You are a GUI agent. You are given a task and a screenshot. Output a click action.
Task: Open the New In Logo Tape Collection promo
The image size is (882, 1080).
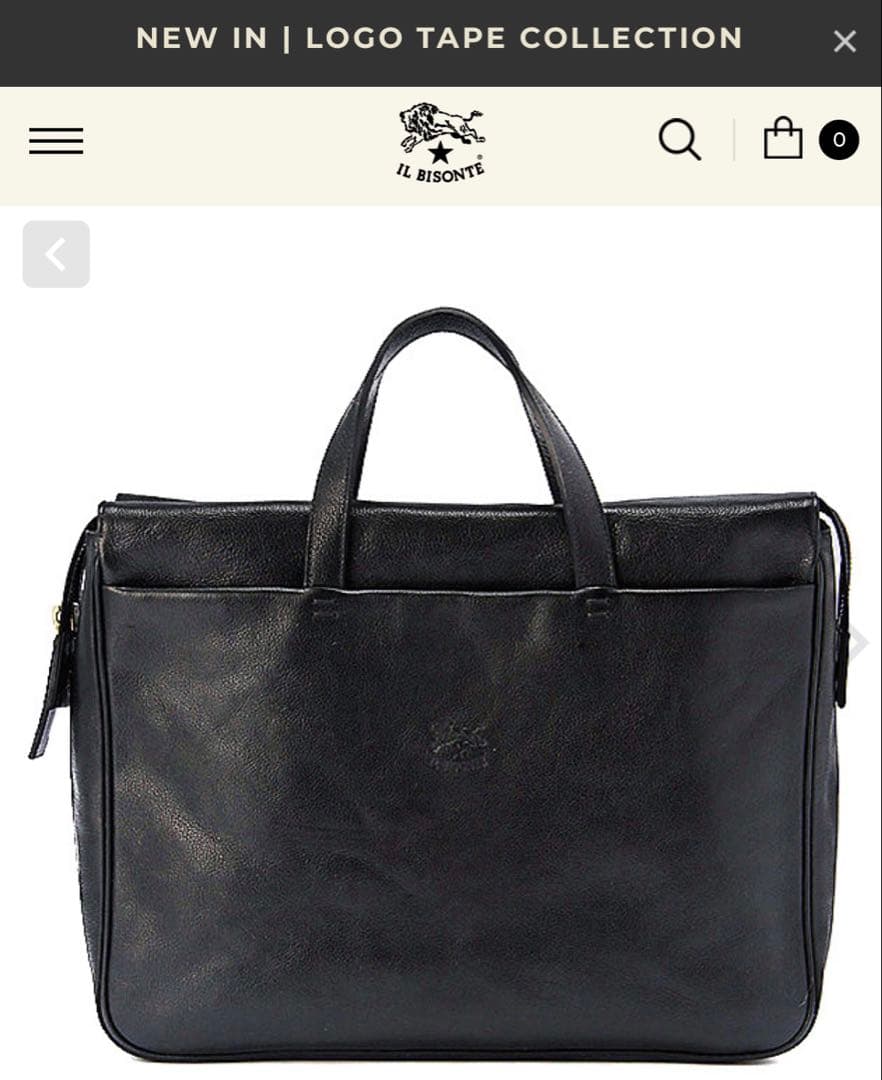(x=439, y=39)
